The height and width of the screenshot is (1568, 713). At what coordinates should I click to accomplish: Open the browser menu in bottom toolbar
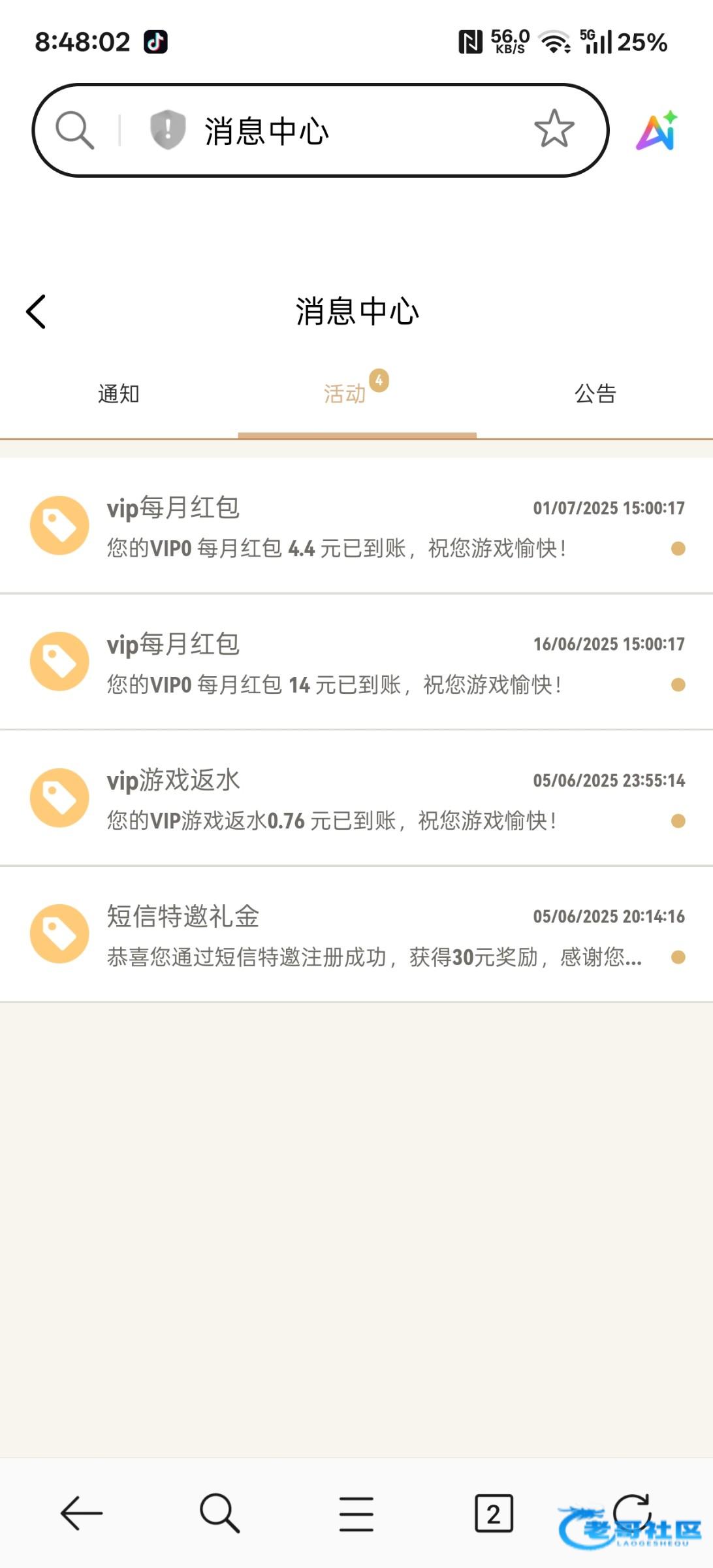click(356, 1514)
